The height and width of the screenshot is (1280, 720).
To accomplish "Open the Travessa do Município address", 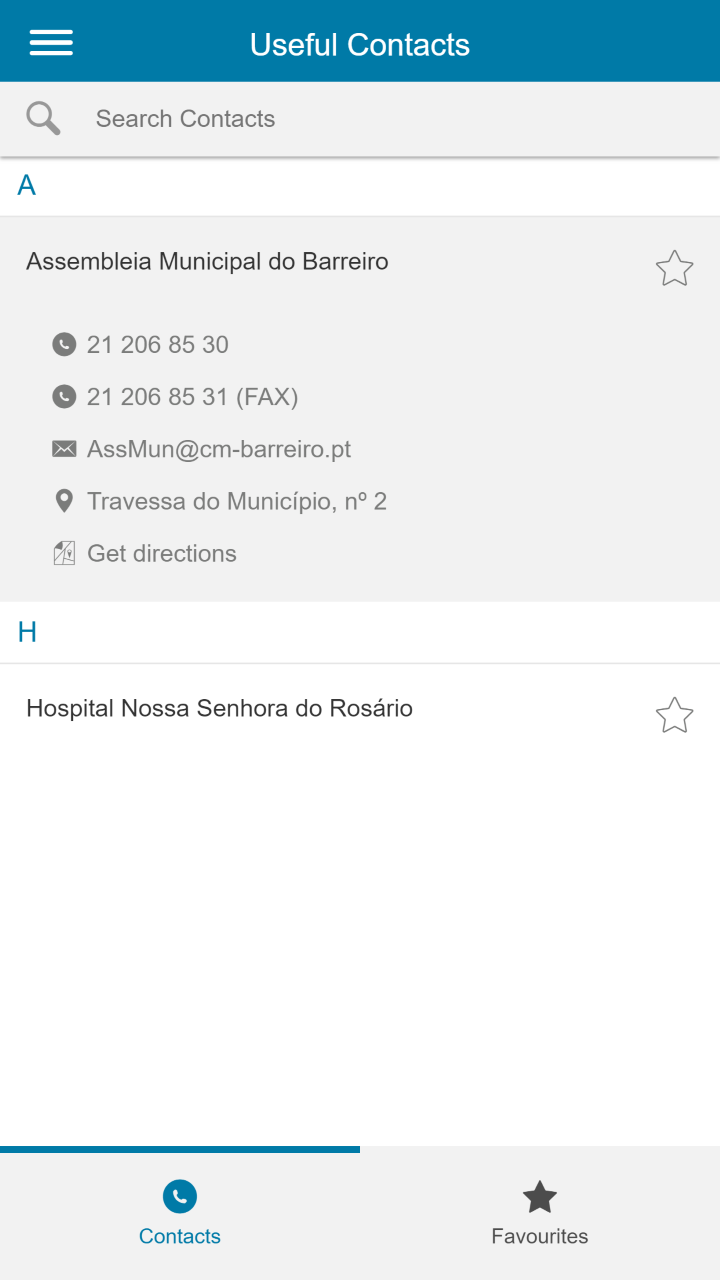I will (x=236, y=501).
